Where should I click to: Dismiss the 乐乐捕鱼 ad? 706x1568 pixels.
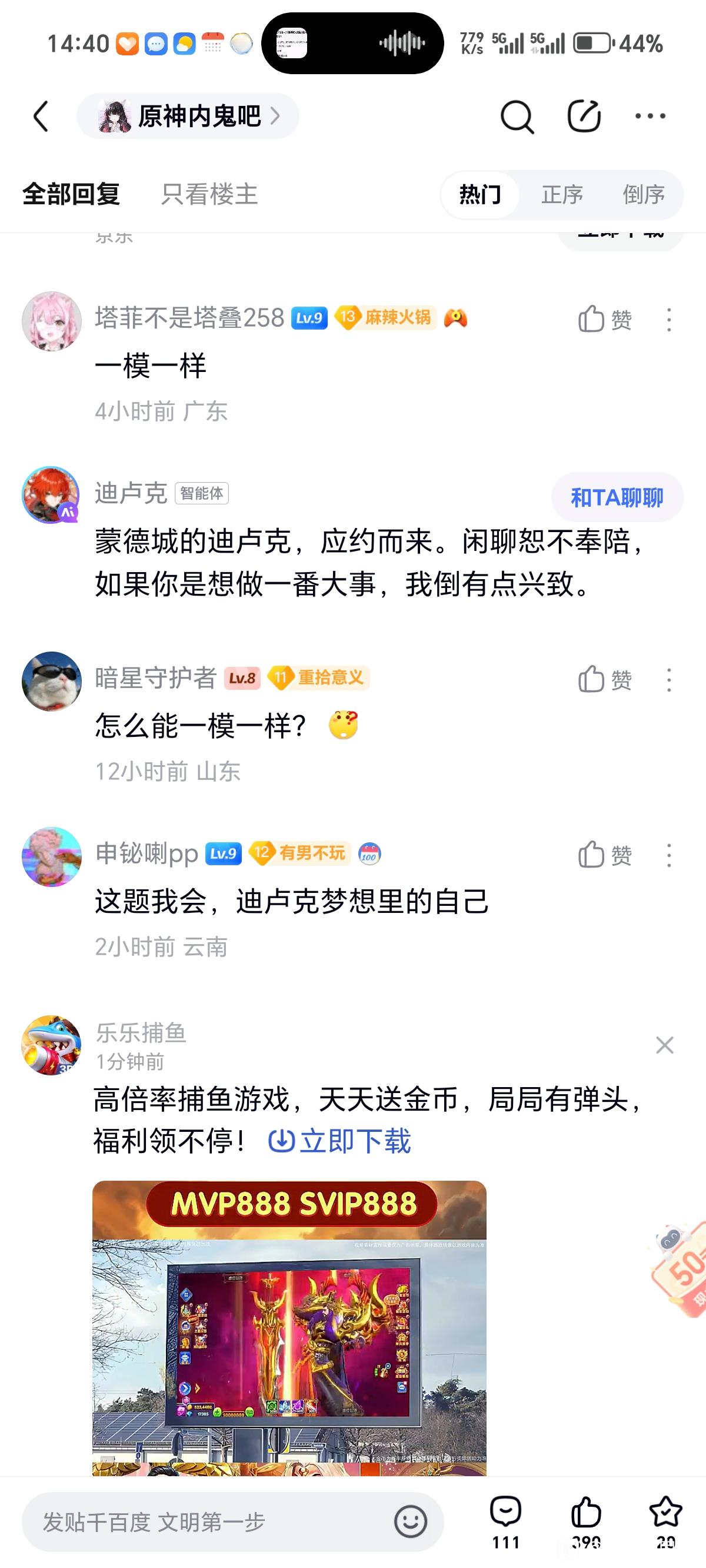tap(664, 1045)
